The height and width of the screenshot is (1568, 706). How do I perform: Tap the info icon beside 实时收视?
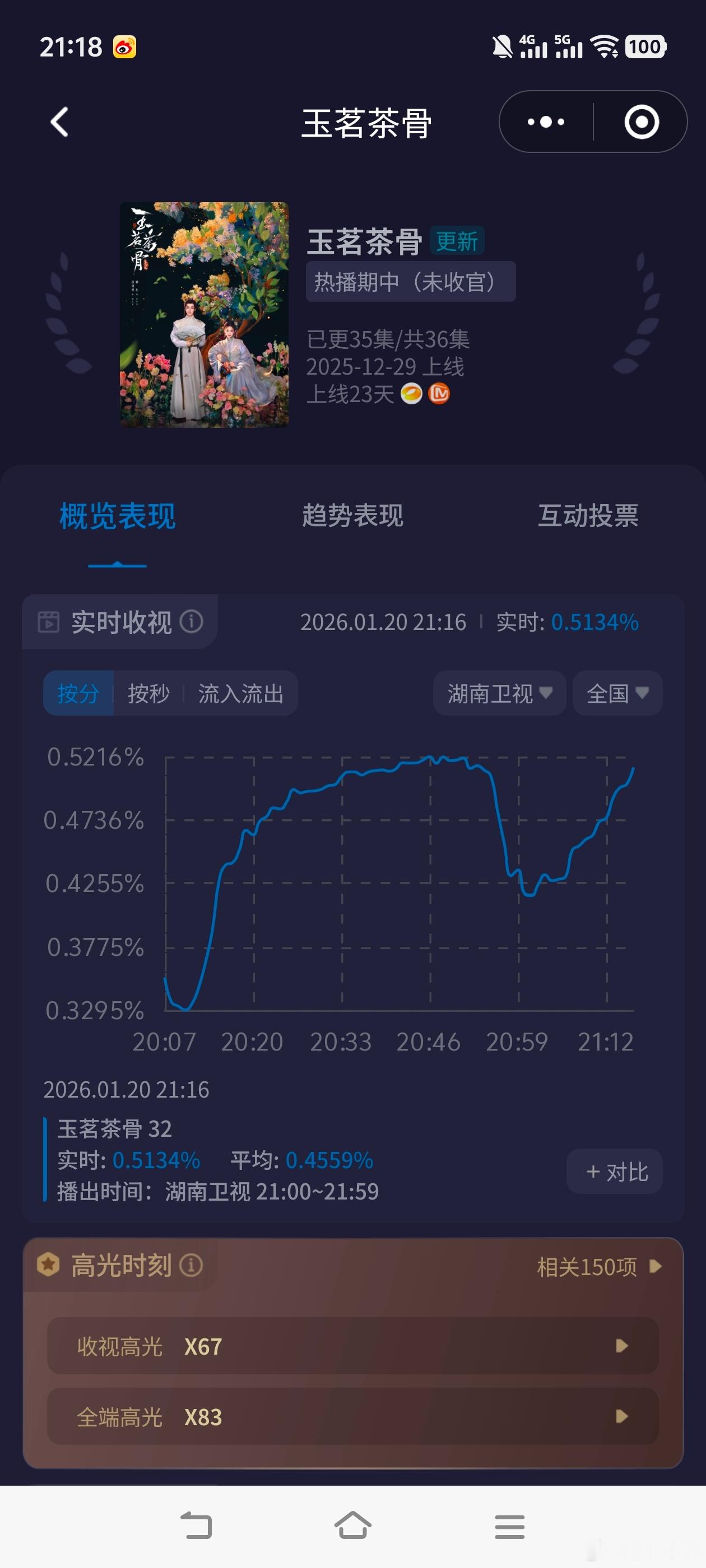(193, 622)
